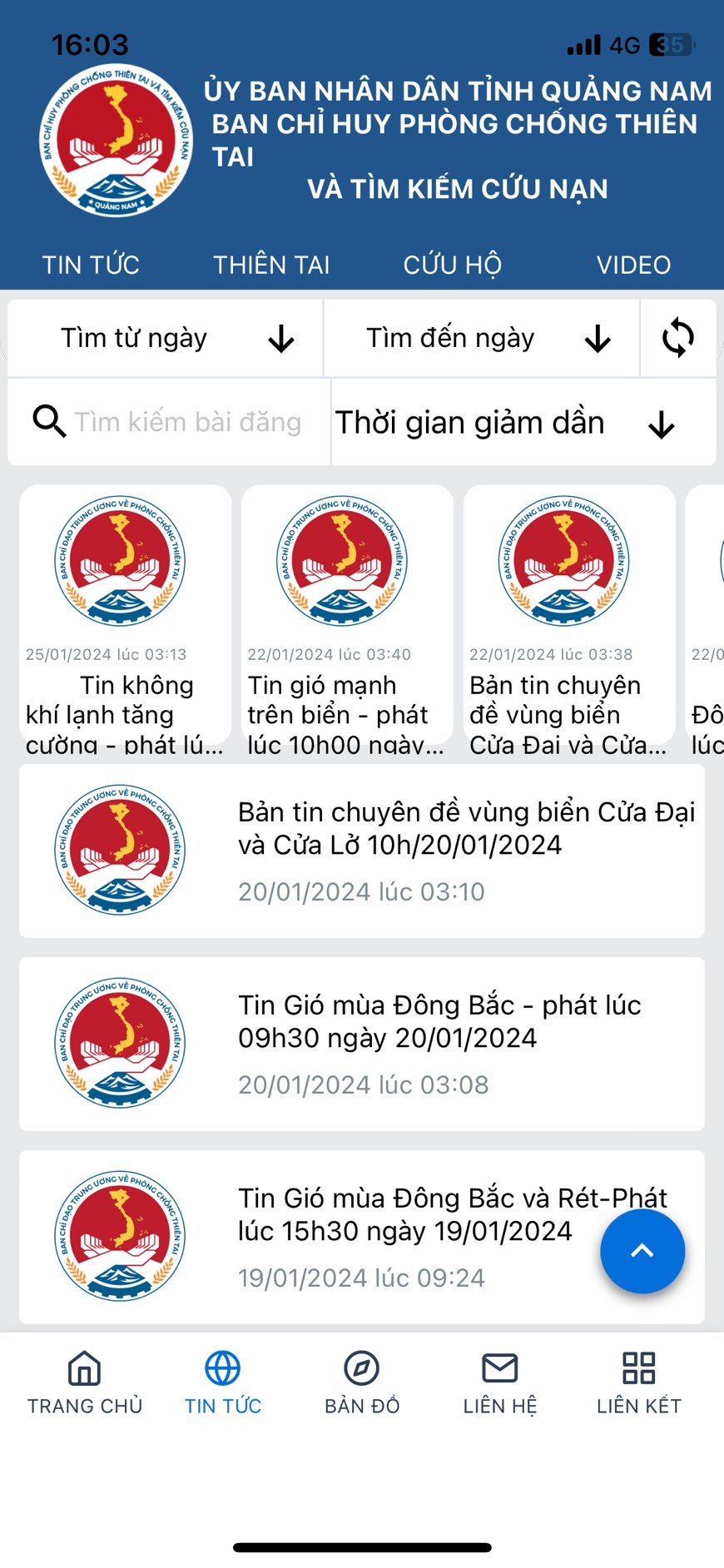Tap the refresh icon beside date filters
The height and width of the screenshot is (1568, 724).
[677, 339]
